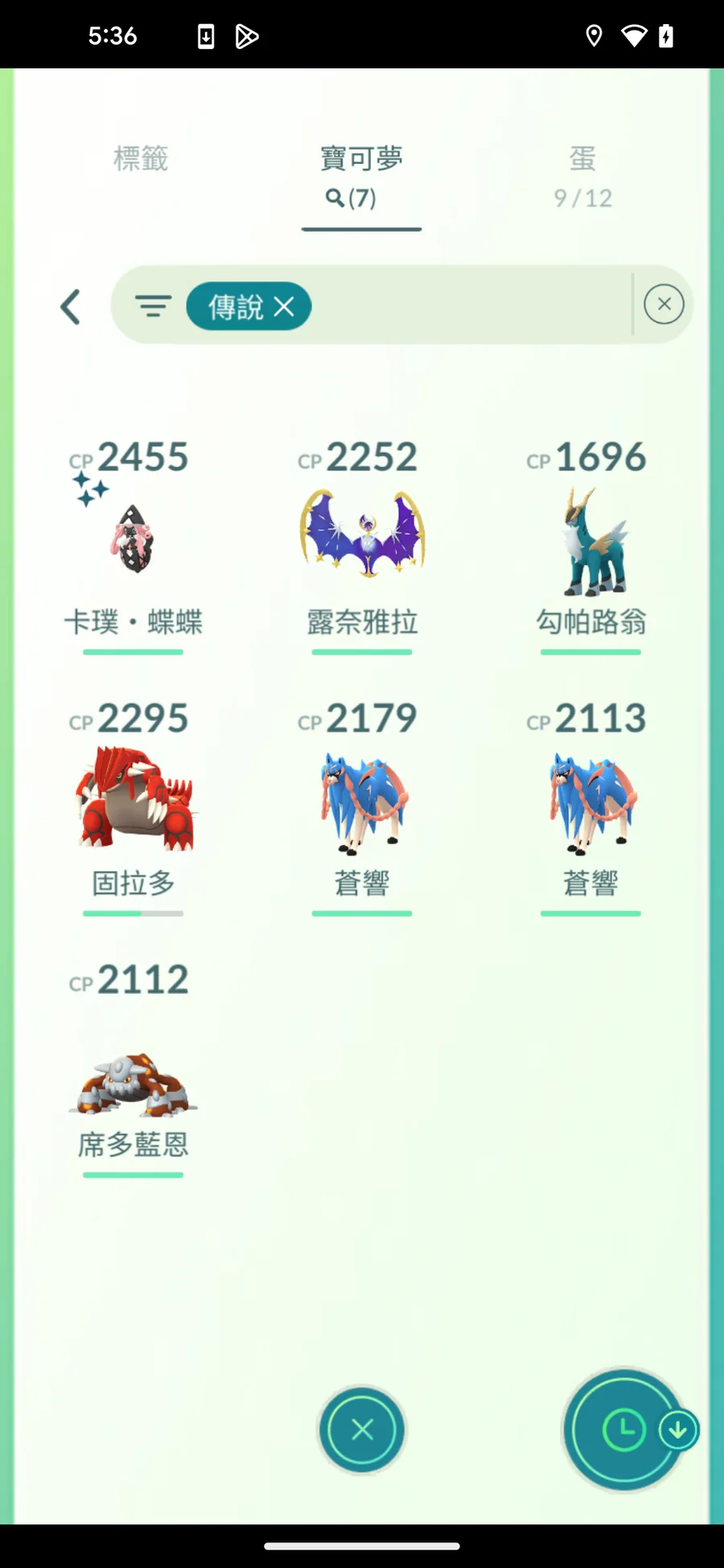Open the recent sort order button
Image resolution: width=724 pixels, height=1568 pixels.
pos(625,1430)
